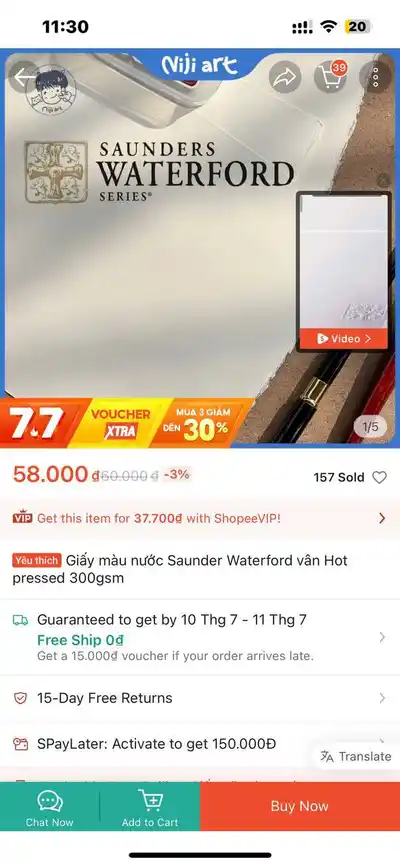The width and height of the screenshot is (400, 866).
Task: Open SPayLater activation offer
Action: tap(200, 744)
